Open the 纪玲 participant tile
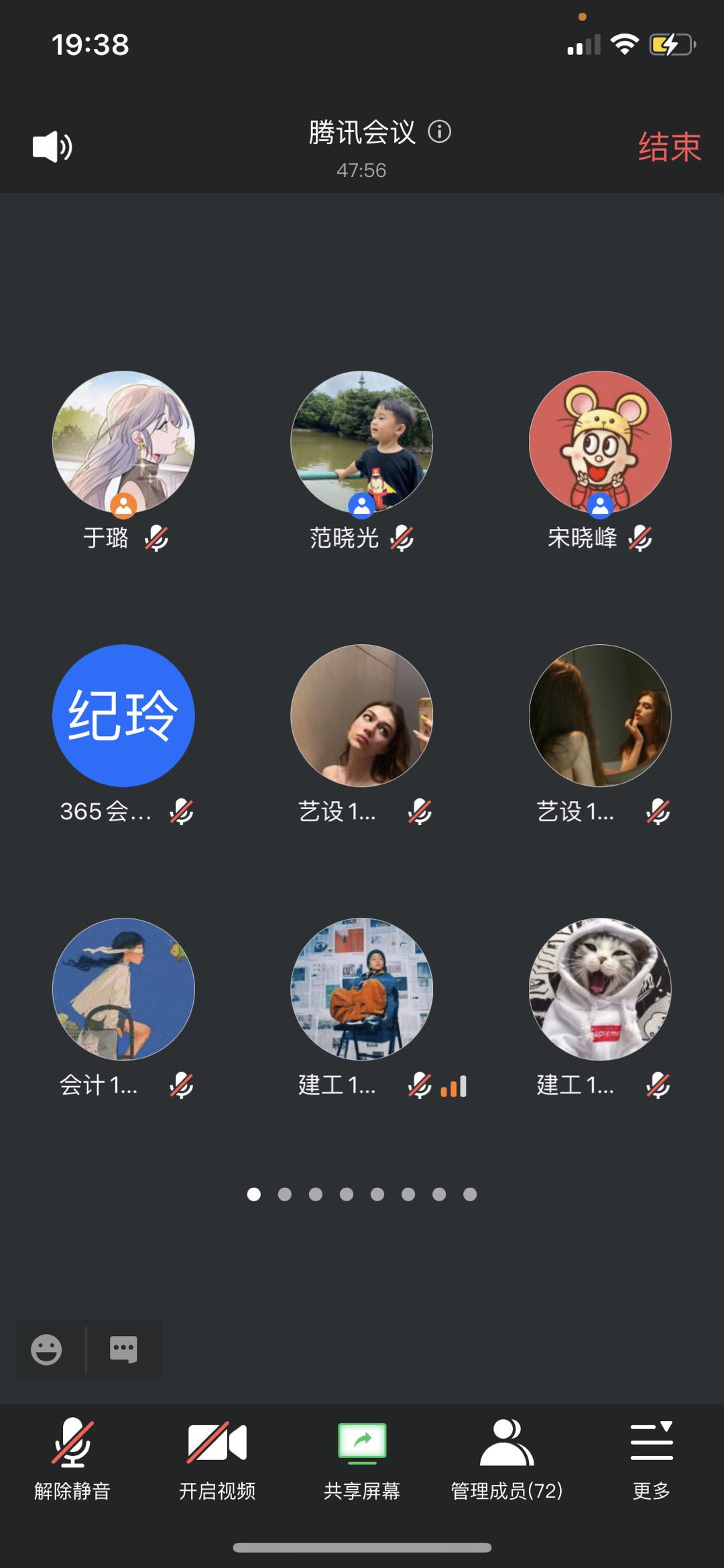 click(123, 715)
